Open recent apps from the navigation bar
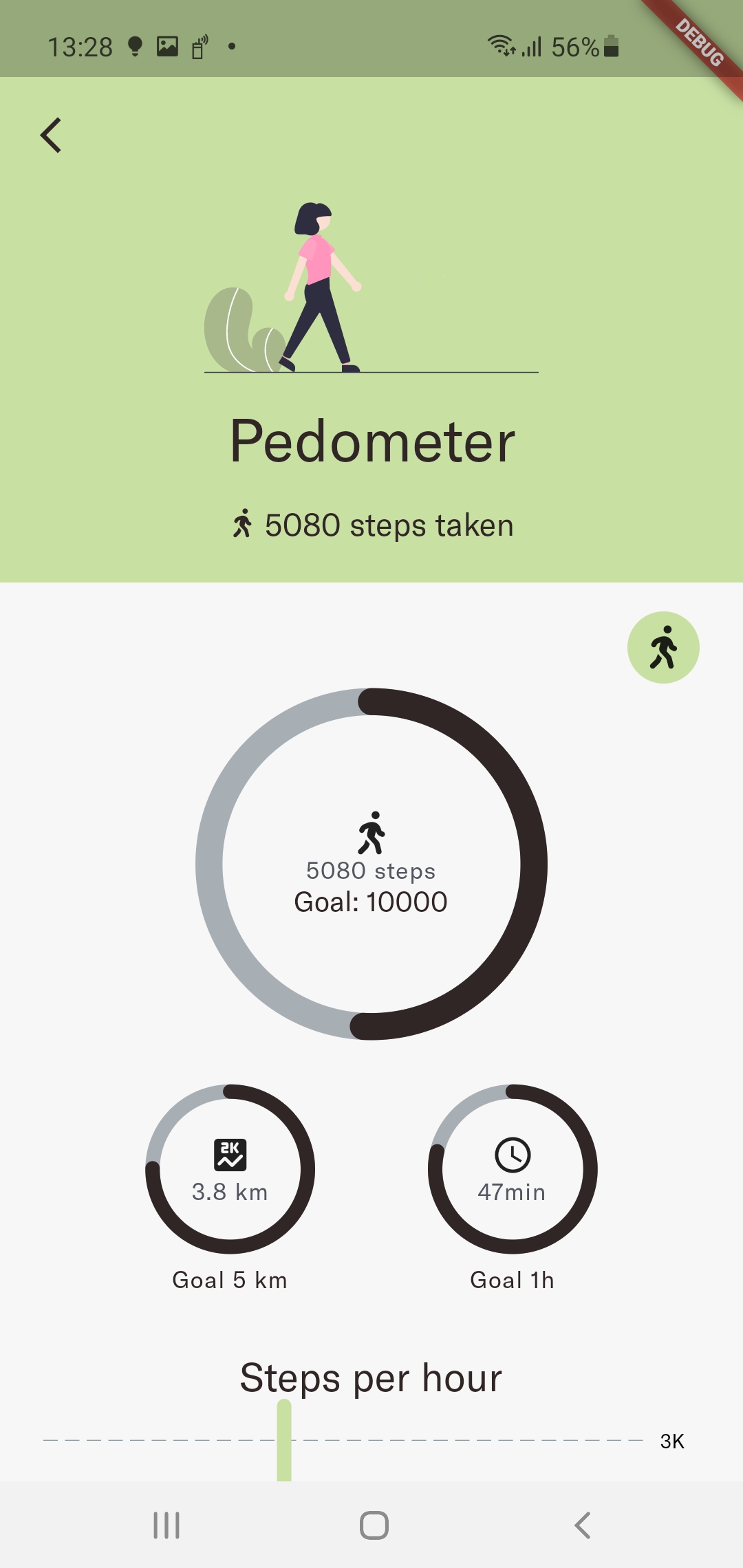743x1568 pixels. [166, 1525]
